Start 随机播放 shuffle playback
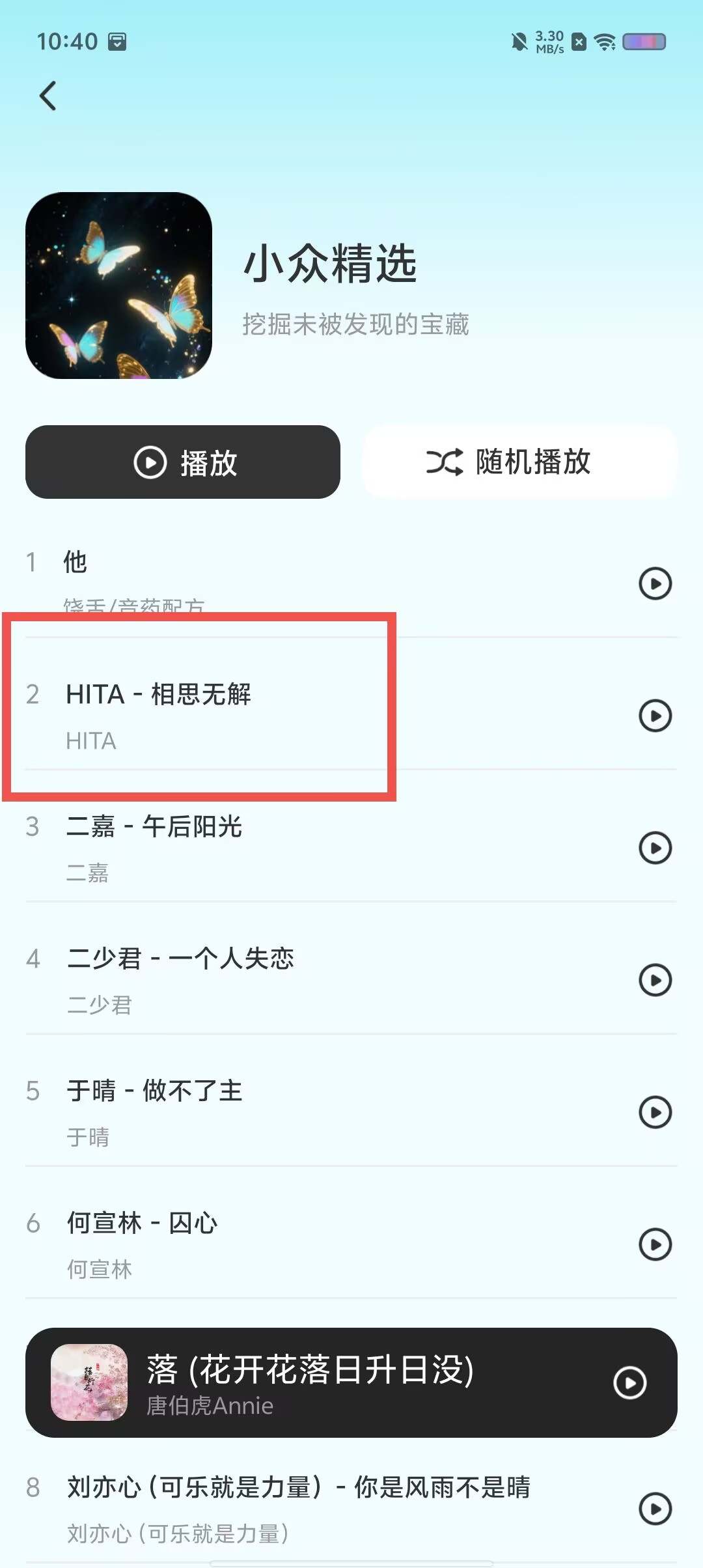Viewport: 703px width, 1568px height. 520,462
